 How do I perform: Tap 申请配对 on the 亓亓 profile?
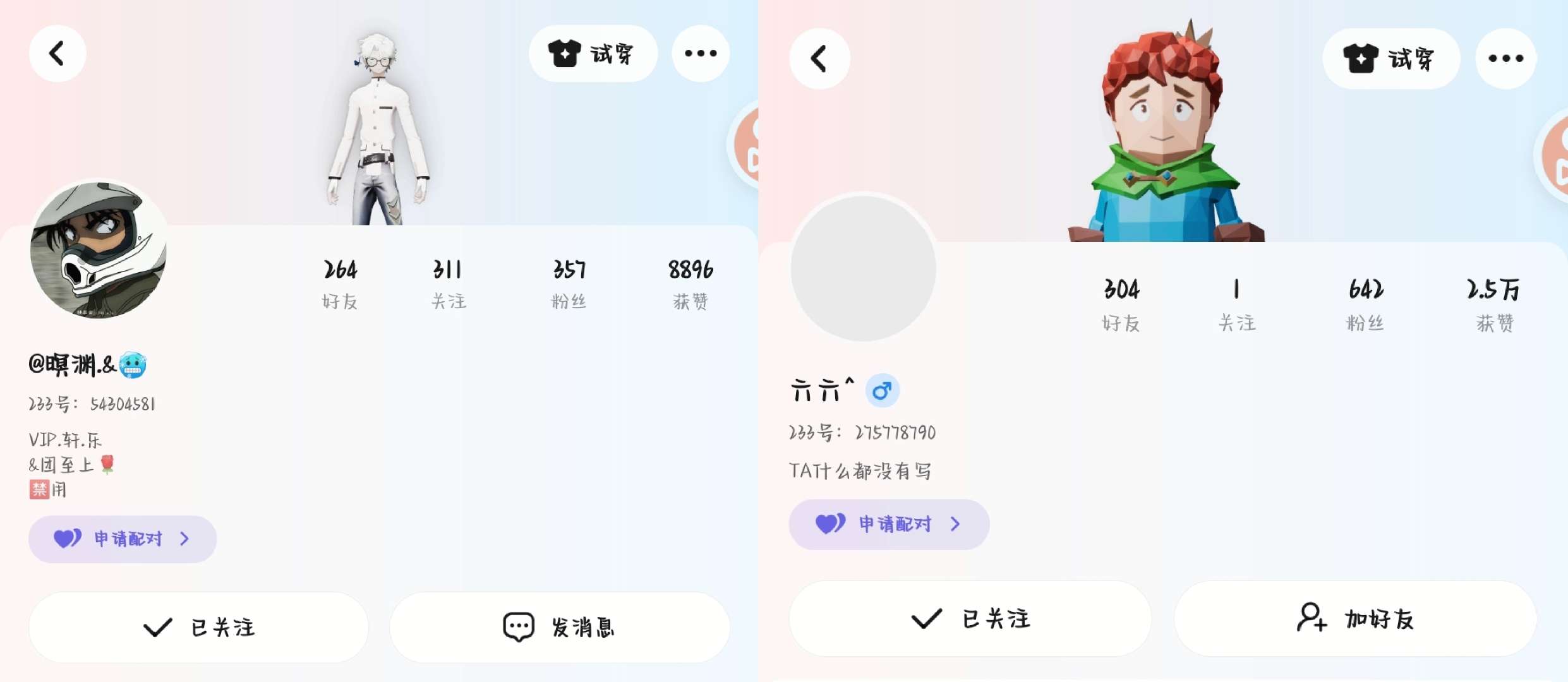pos(889,524)
